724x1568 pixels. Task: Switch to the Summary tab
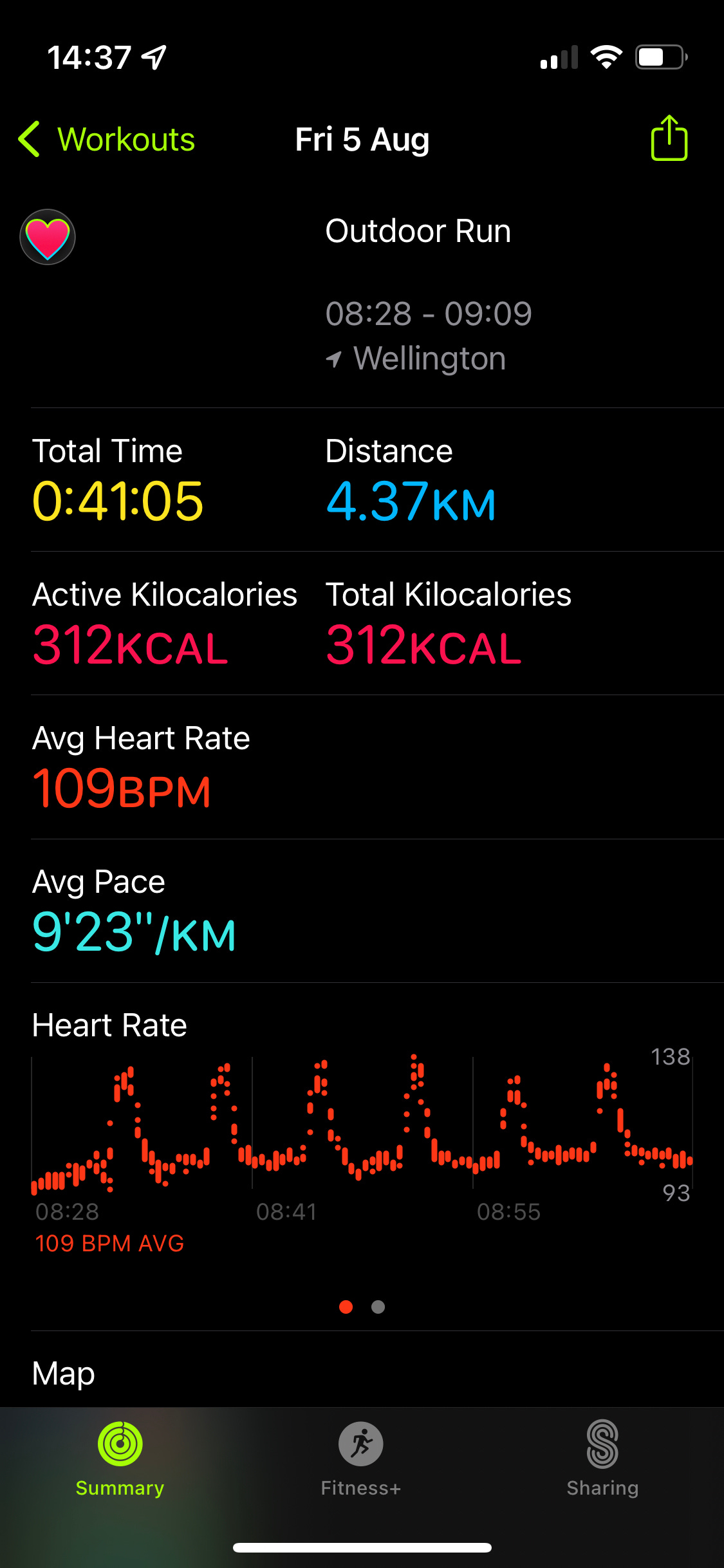120,1459
